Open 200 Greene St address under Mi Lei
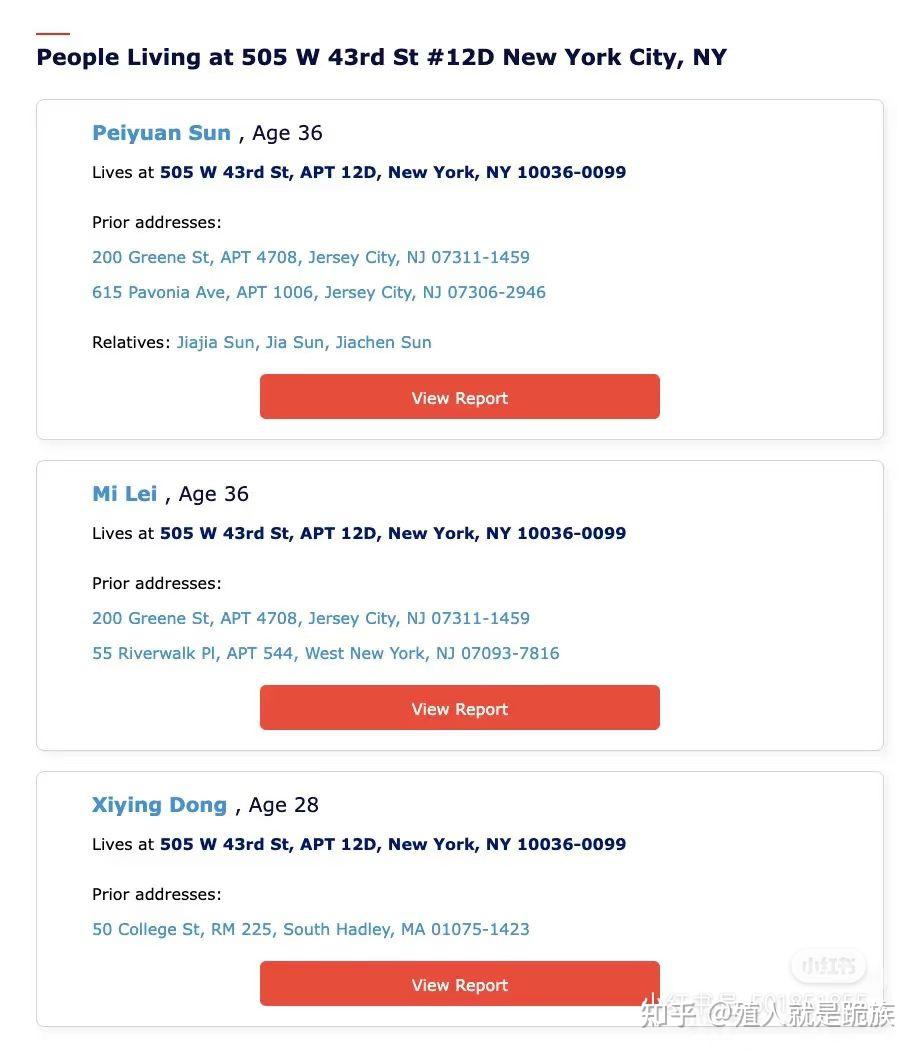 point(310,618)
